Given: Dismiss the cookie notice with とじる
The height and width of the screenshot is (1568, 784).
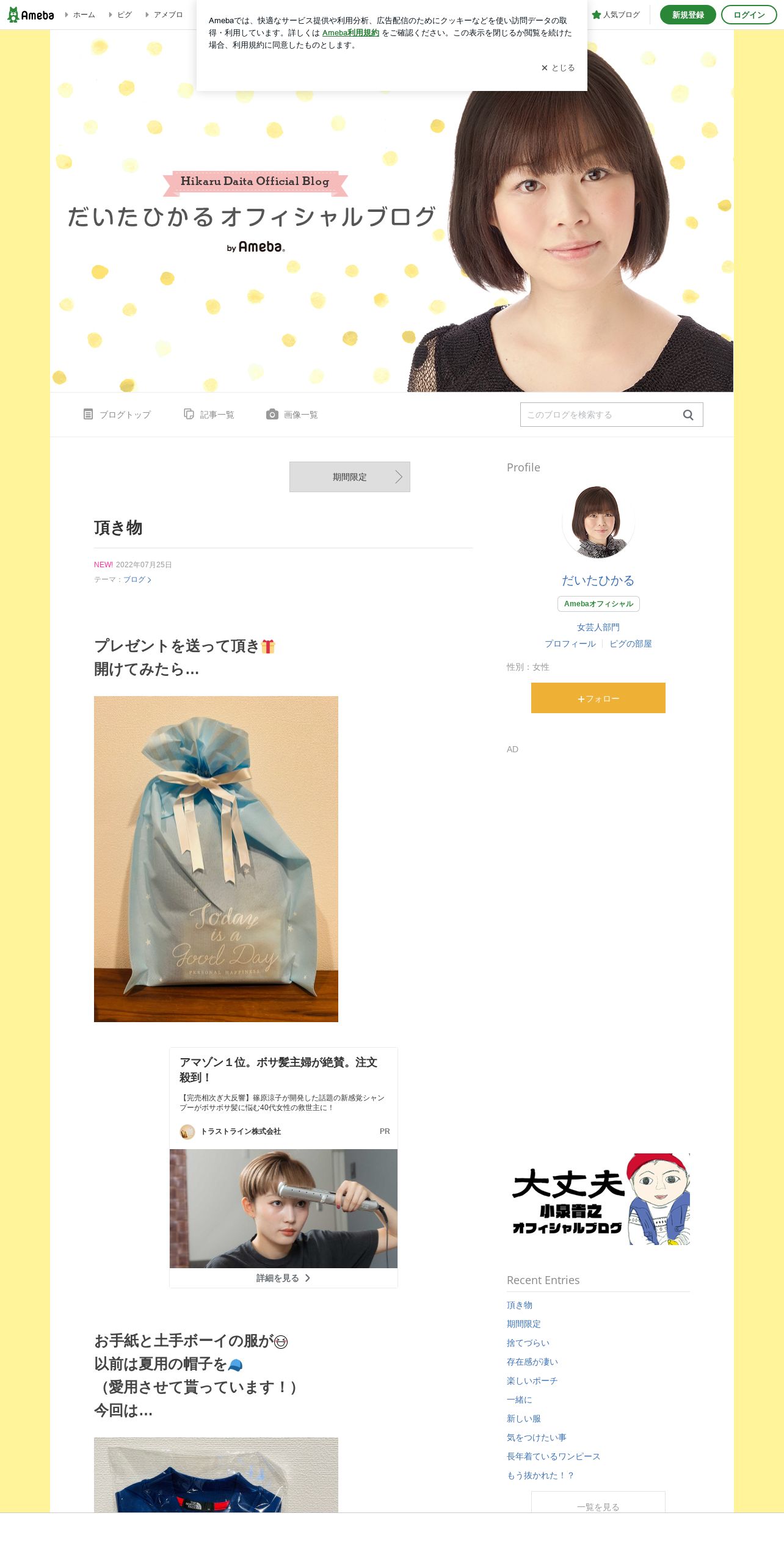Looking at the screenshot, I should (558, 68).
